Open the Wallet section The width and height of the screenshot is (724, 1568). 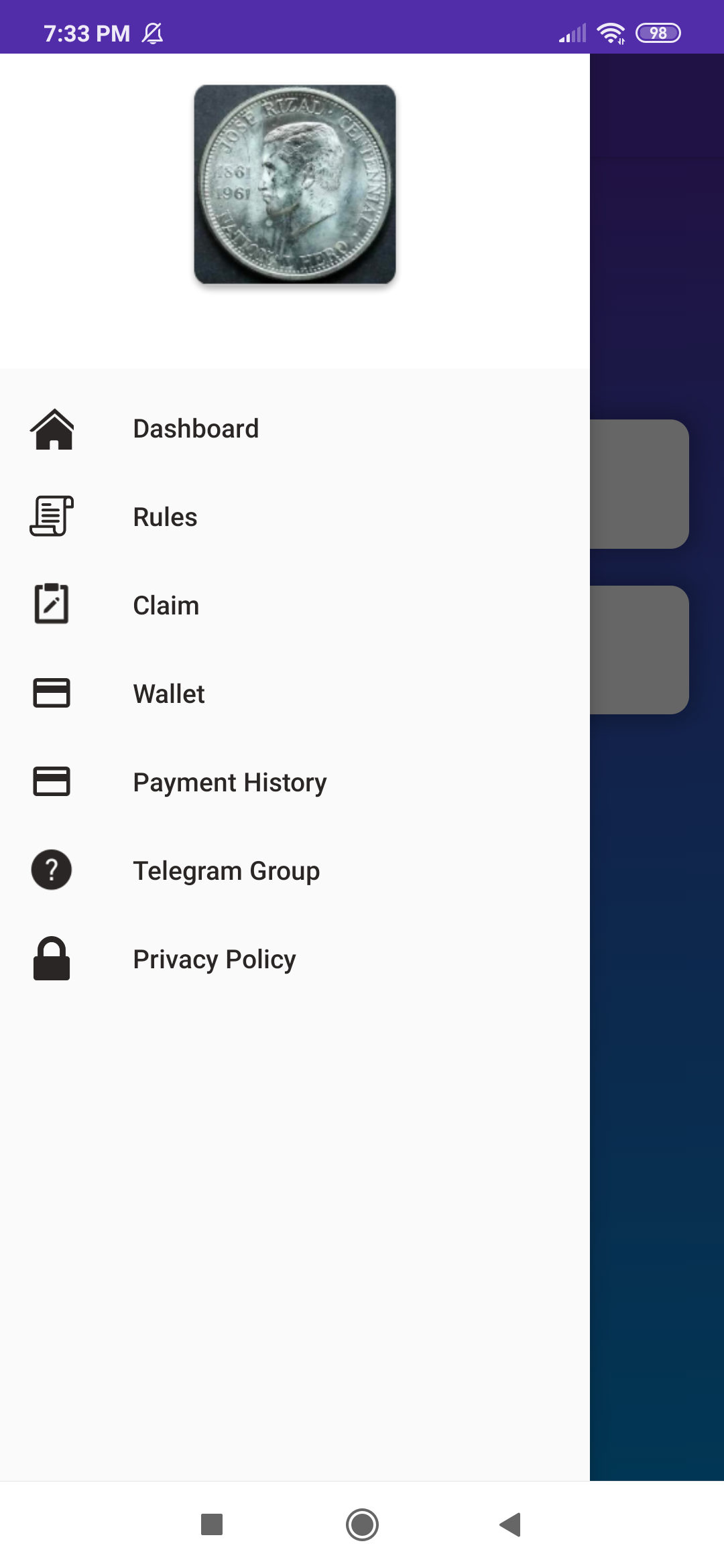(169, 694)
